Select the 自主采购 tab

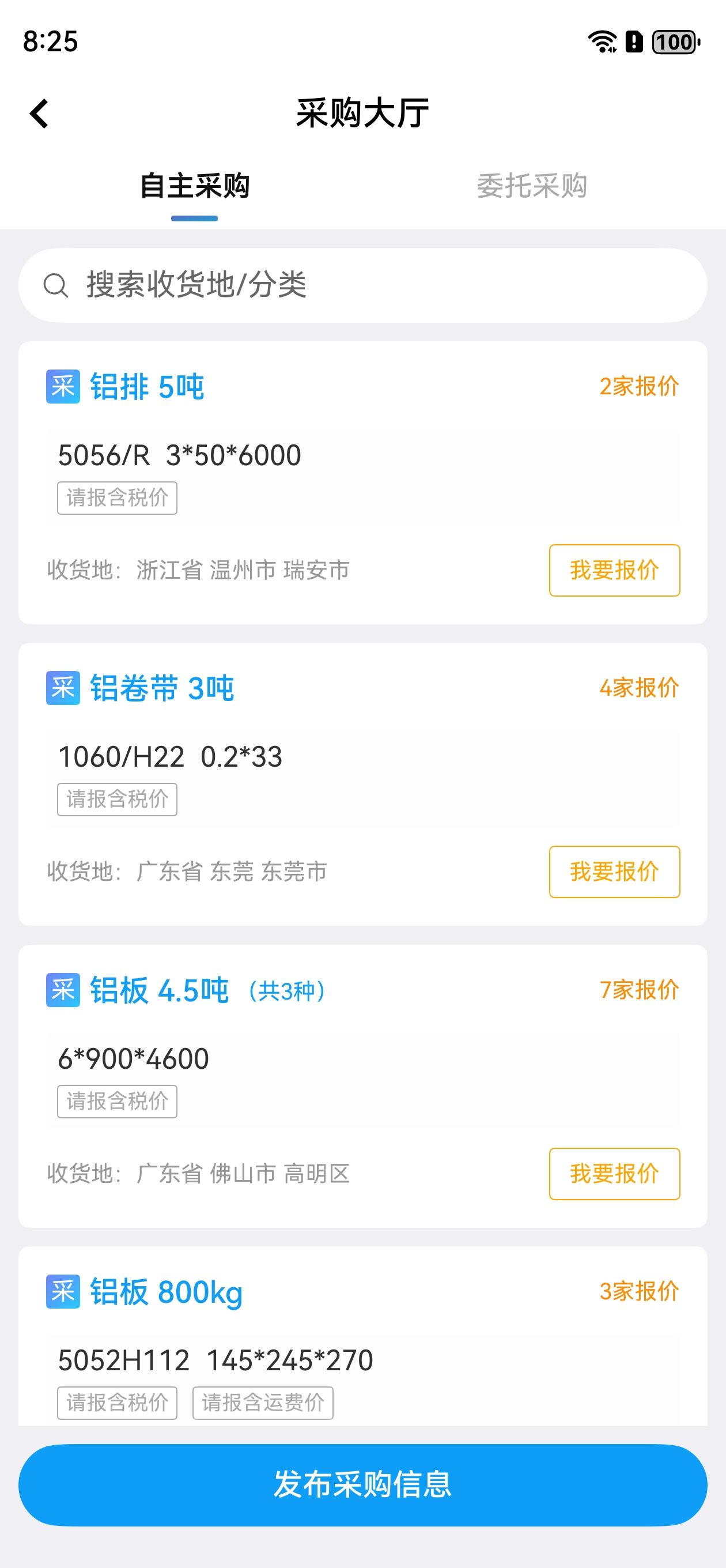[x=194, y=186]
